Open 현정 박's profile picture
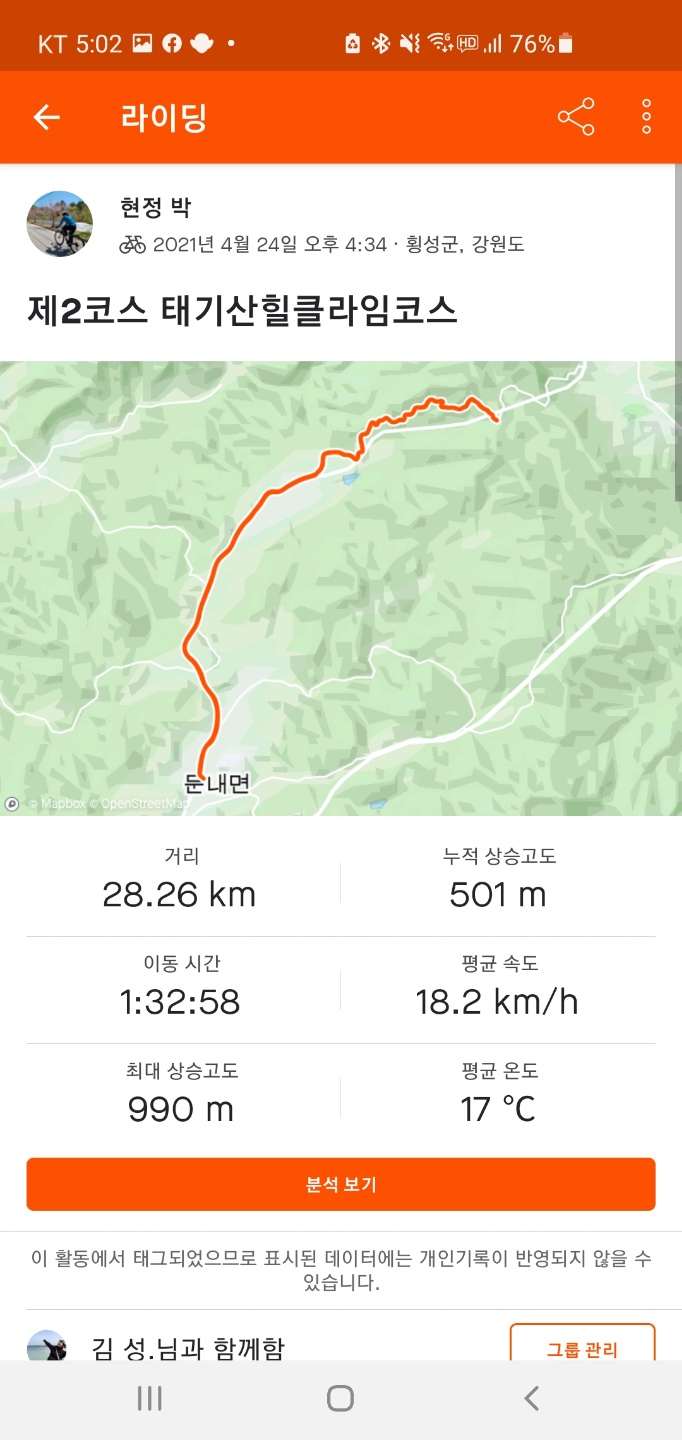Image resolution: width=682 pixels, height=1440 pixels. click(x=60, y=224)
